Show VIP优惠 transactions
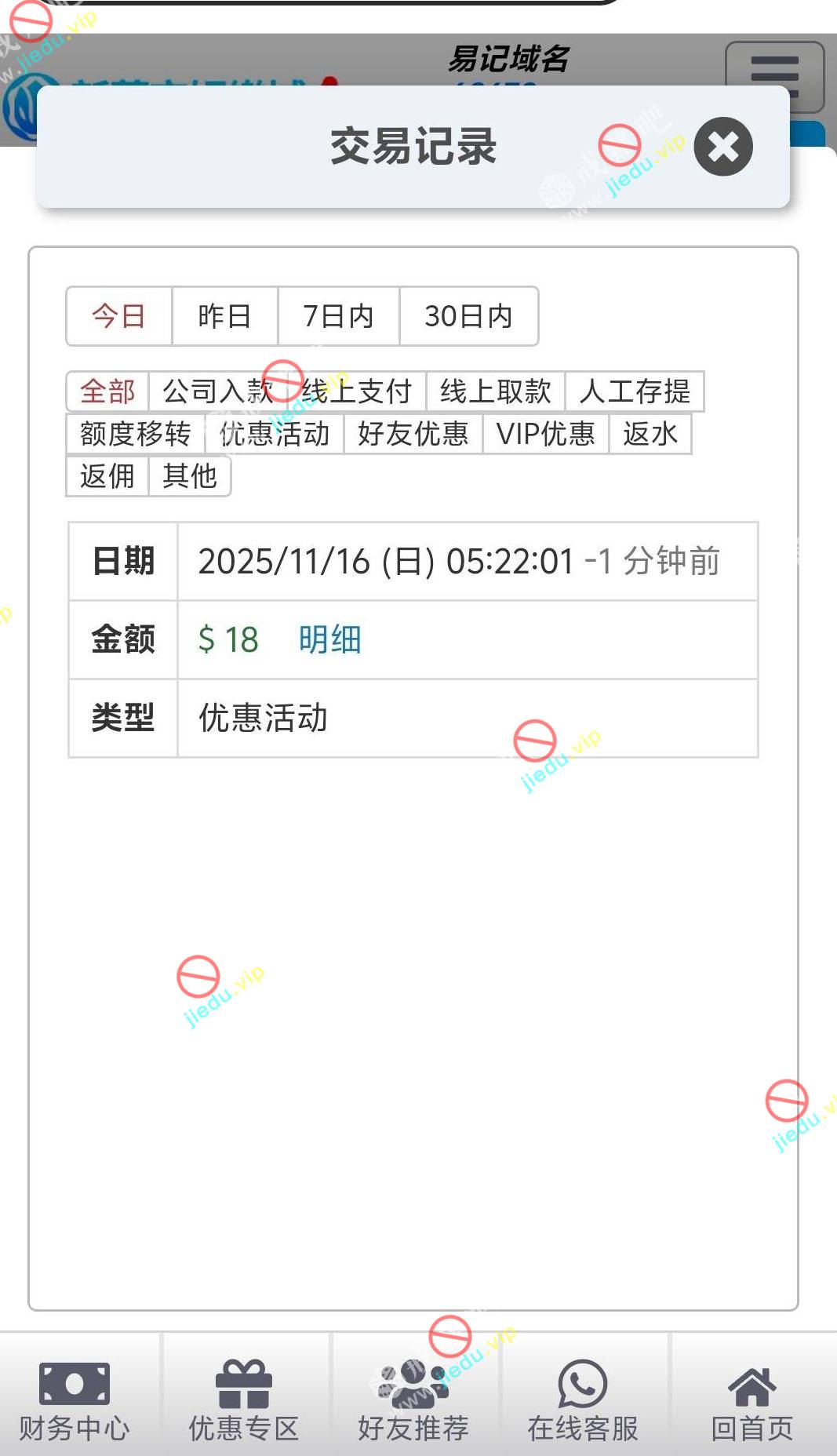This screenshot has height=1456, width=837. tap(545, 434)
